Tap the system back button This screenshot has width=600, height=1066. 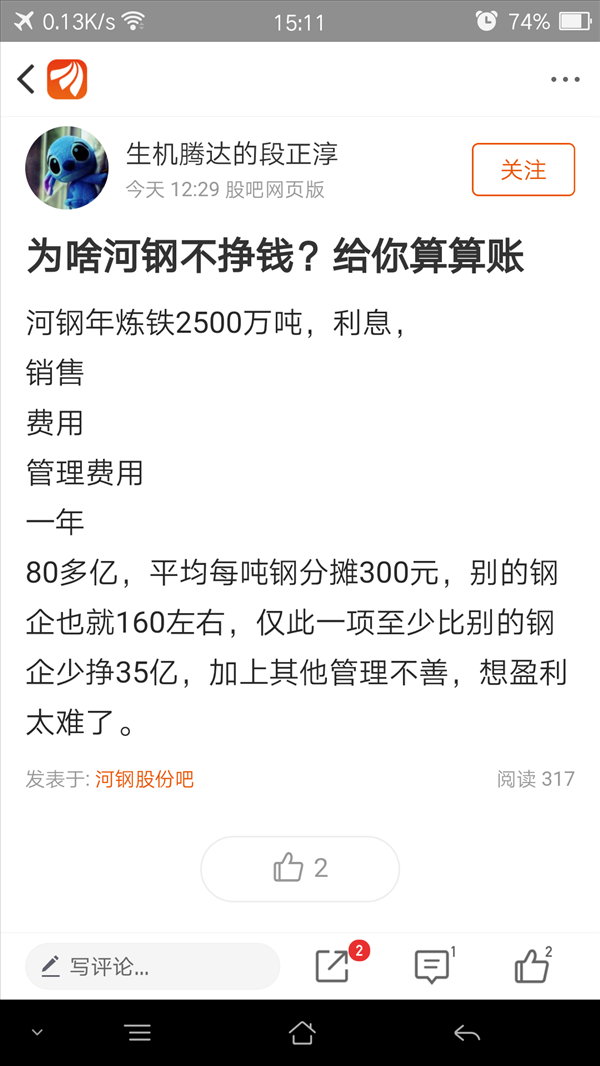467,1033
